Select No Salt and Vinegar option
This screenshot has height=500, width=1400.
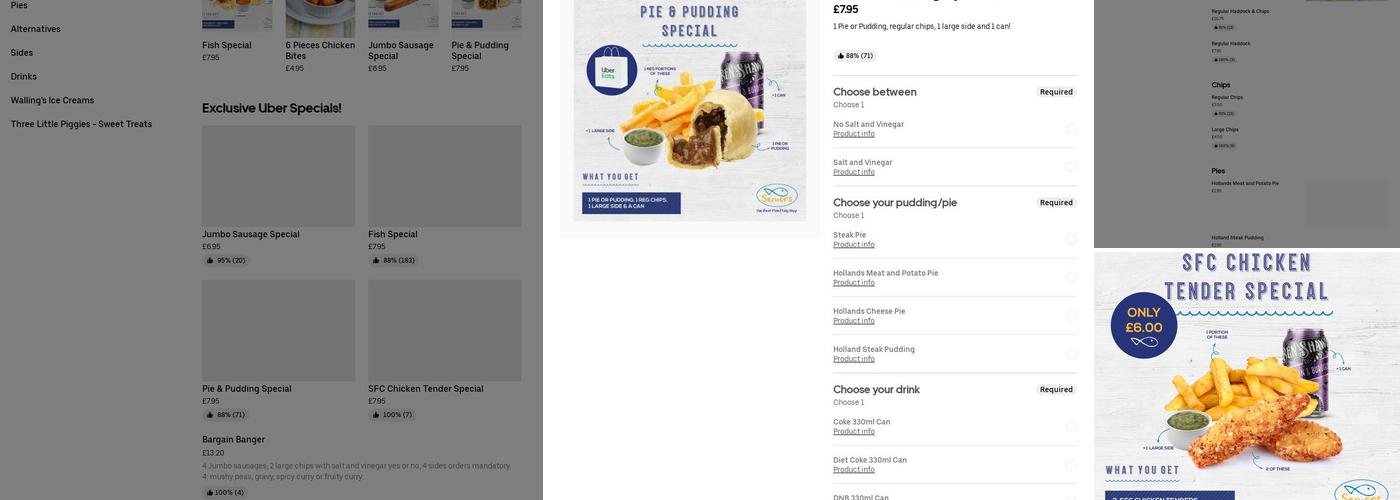pos(1071,129)
